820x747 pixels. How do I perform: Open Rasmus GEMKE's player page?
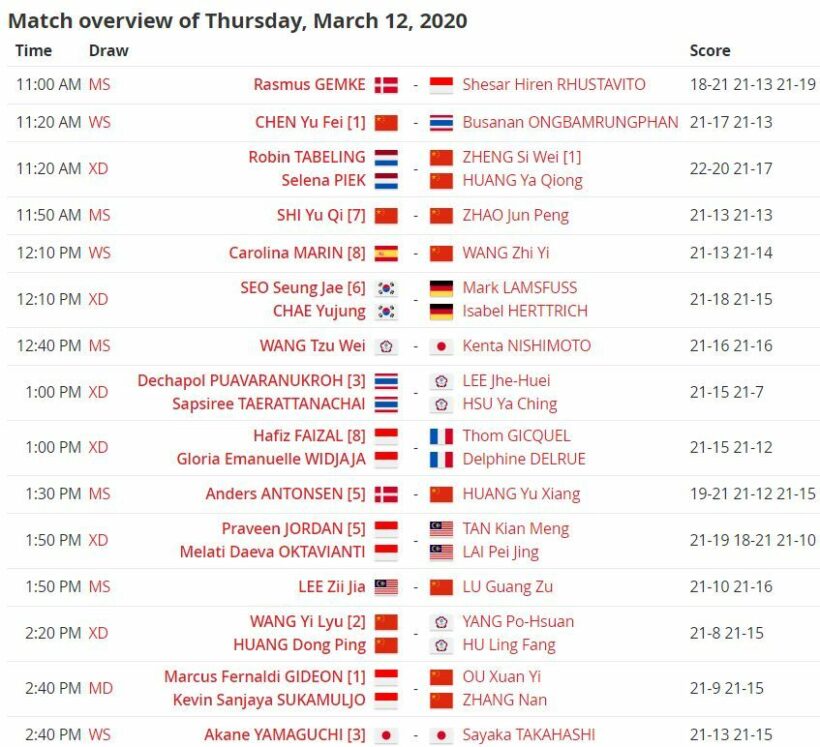[x=309, y=85]
